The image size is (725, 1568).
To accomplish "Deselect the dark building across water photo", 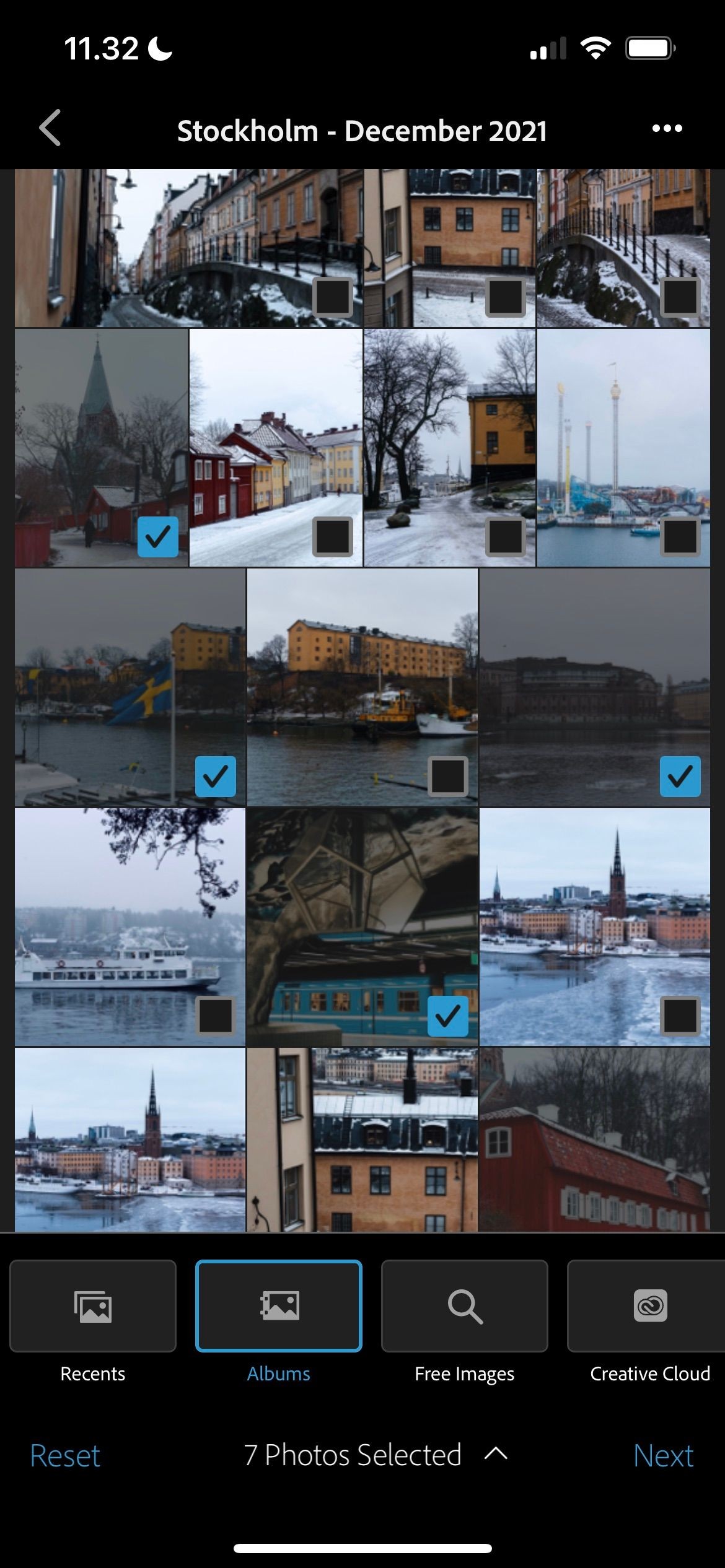I will point(680,776).
